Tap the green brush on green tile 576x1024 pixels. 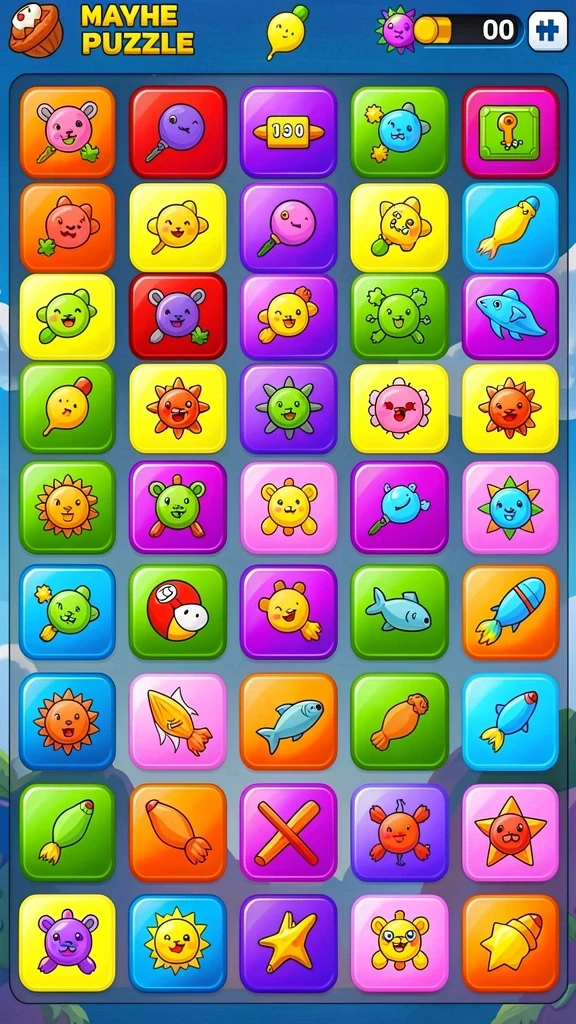pos(67,832)
